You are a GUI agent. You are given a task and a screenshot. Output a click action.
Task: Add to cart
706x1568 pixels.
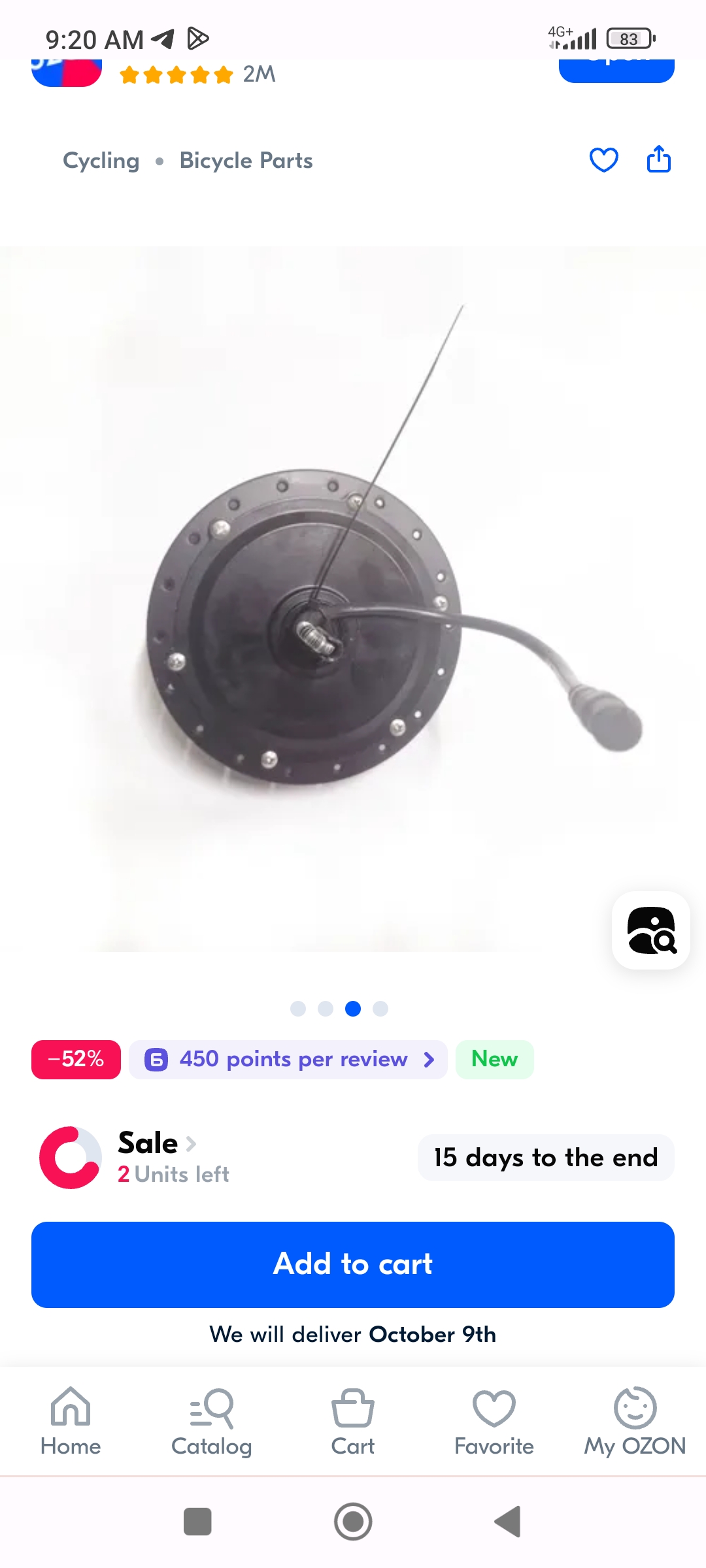tap(353, 1264)
